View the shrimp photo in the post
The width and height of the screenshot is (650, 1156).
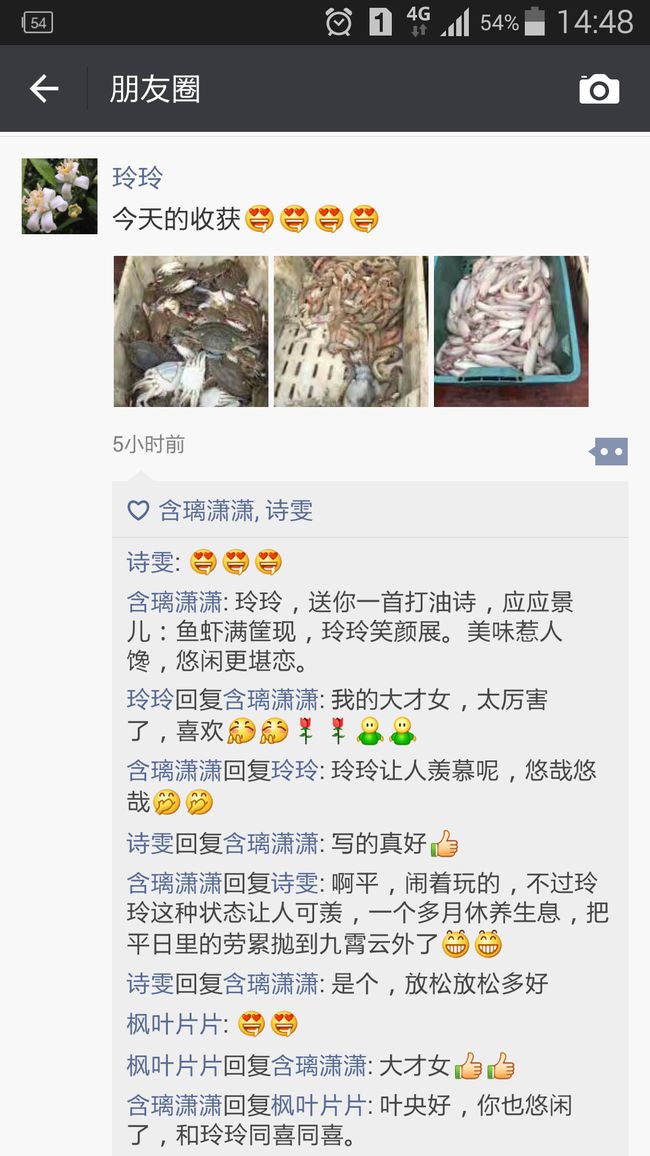coord(351,331)
